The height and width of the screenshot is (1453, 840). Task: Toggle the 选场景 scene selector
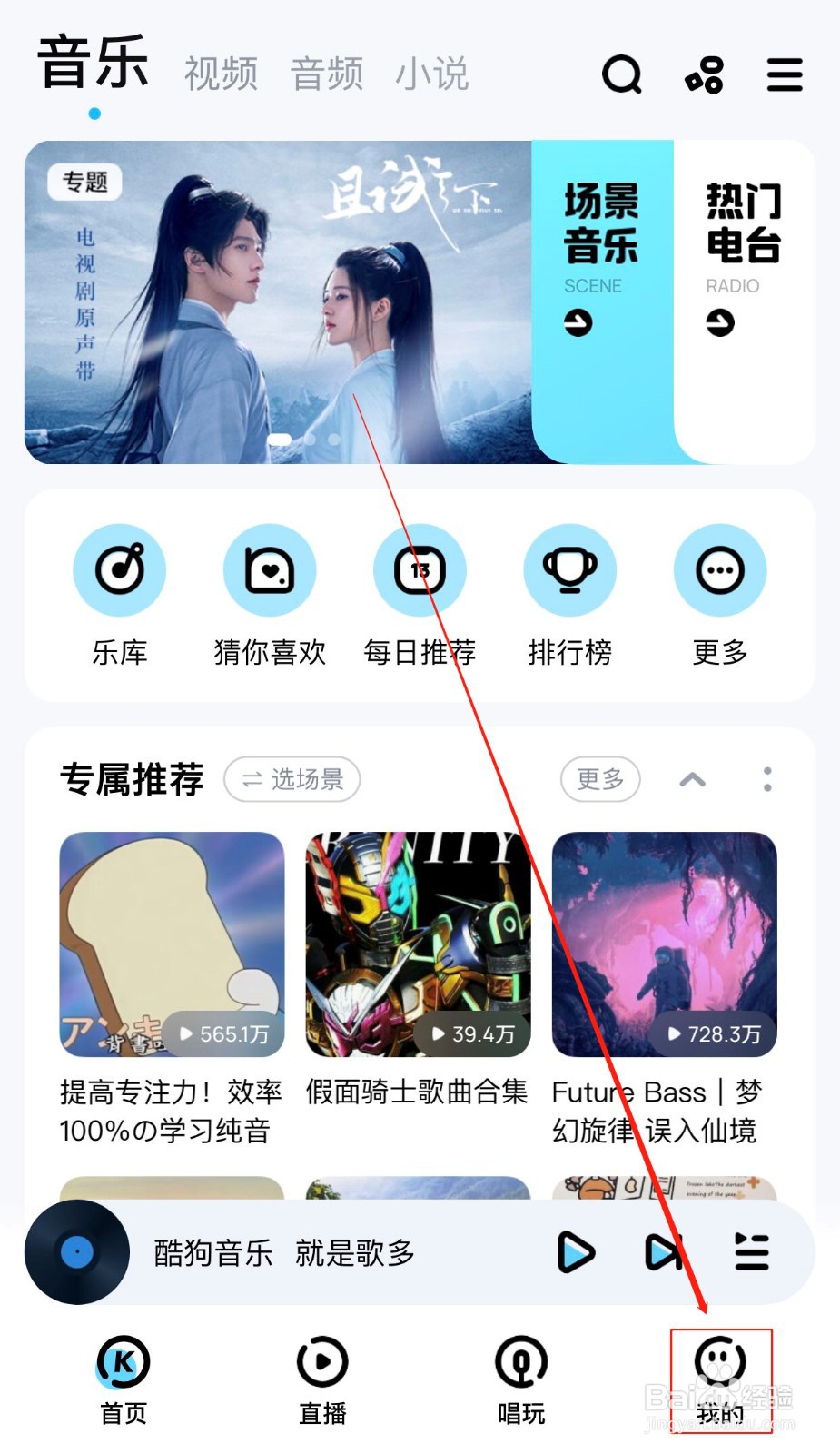(292, 779)
